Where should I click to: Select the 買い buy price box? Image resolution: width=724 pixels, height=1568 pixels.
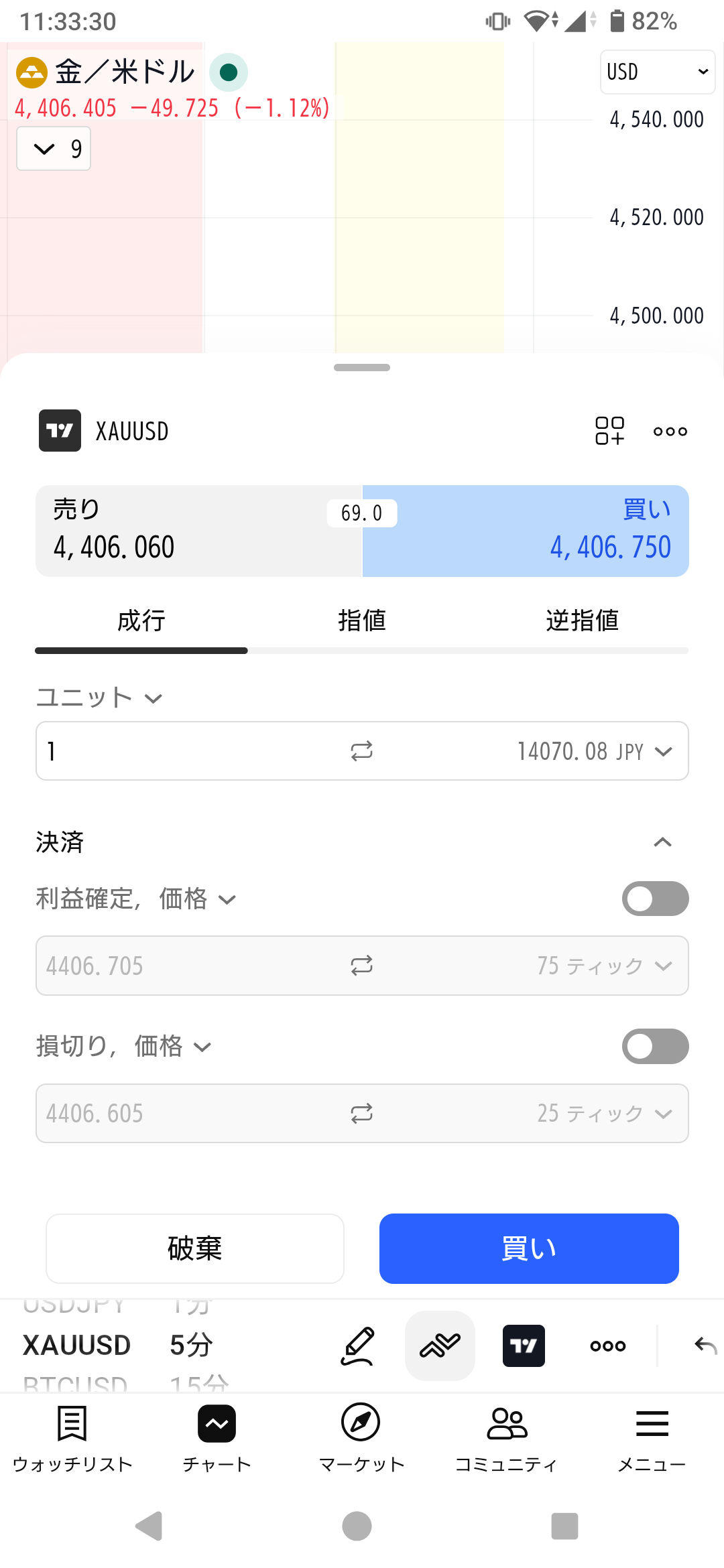tap(526, 531)
